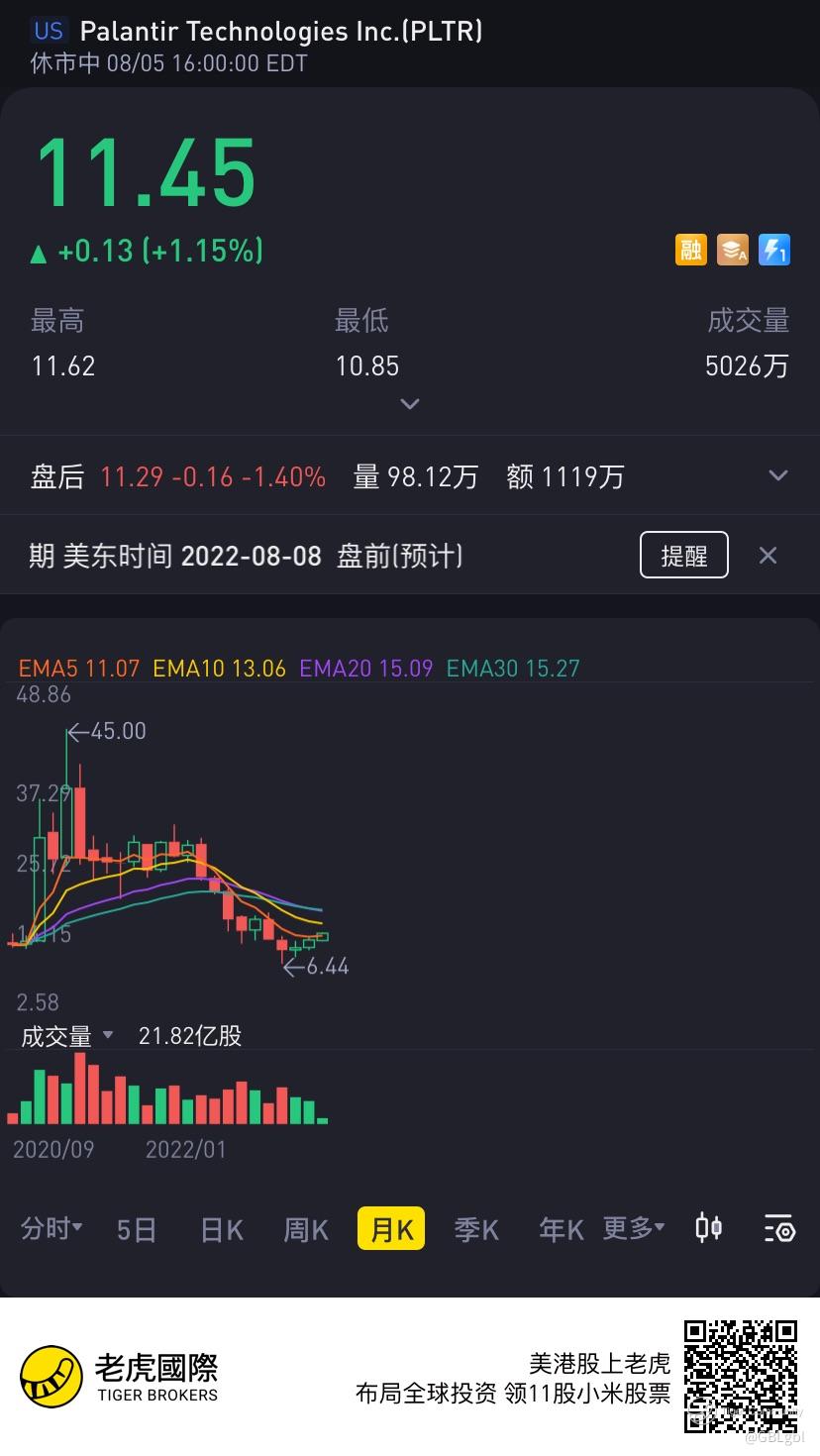Dismiss the 2022-08-08 earnings notice

tap(768, 556)
